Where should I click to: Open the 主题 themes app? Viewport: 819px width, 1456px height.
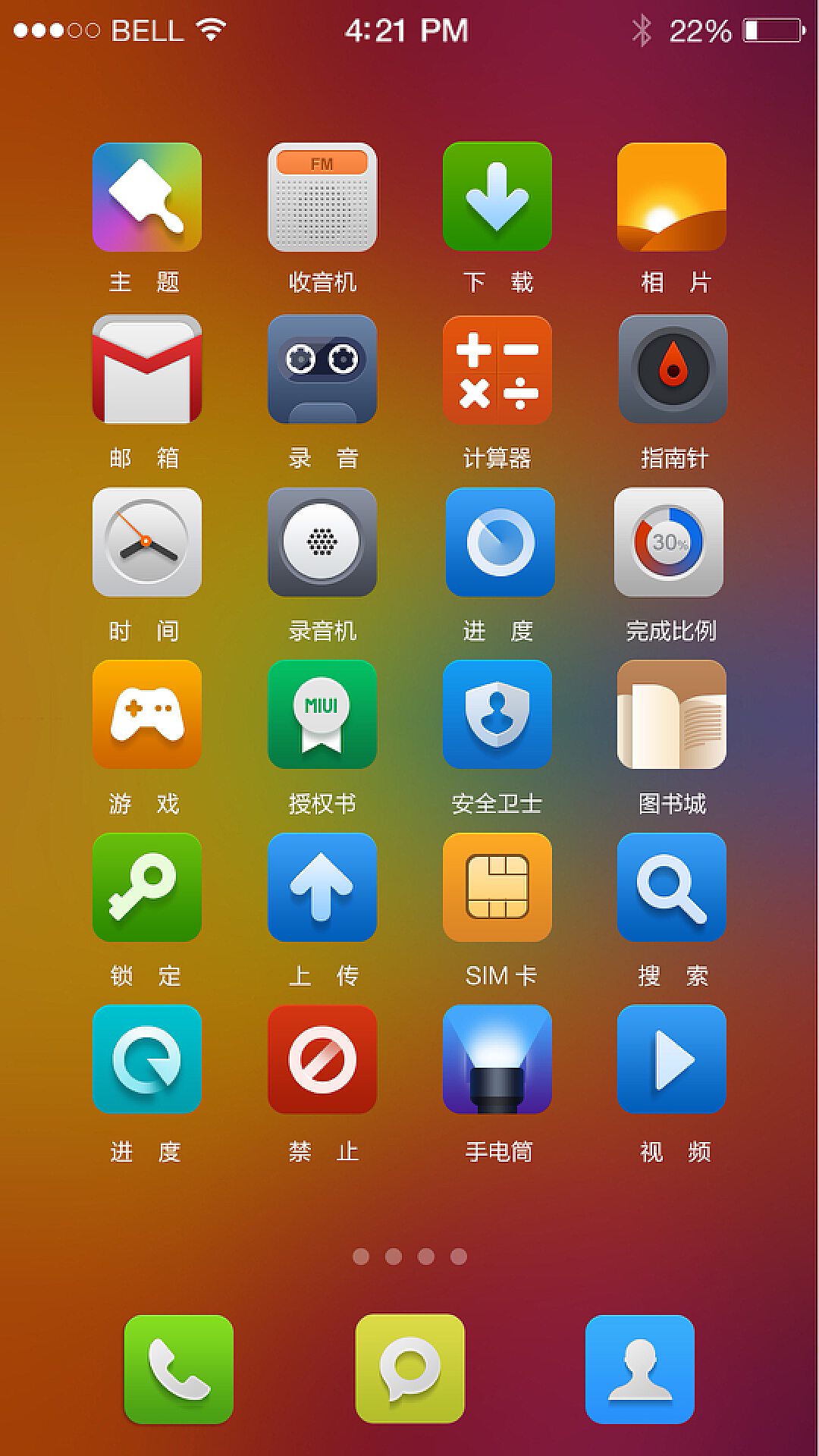(146, 197)
